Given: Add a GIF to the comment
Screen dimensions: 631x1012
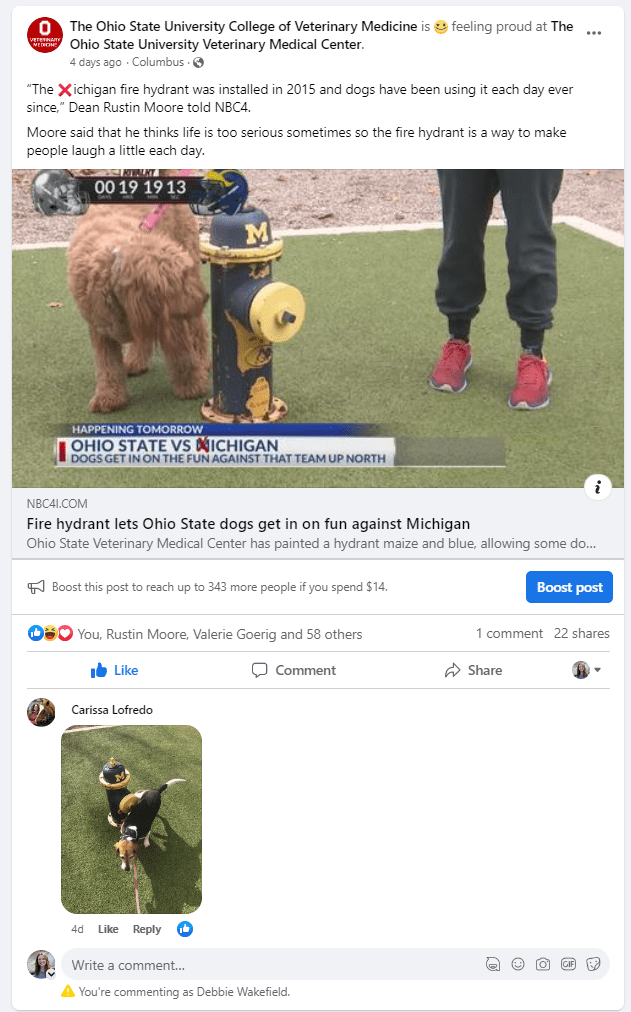Looking at the screenshot, I should [x=568, y=965].
